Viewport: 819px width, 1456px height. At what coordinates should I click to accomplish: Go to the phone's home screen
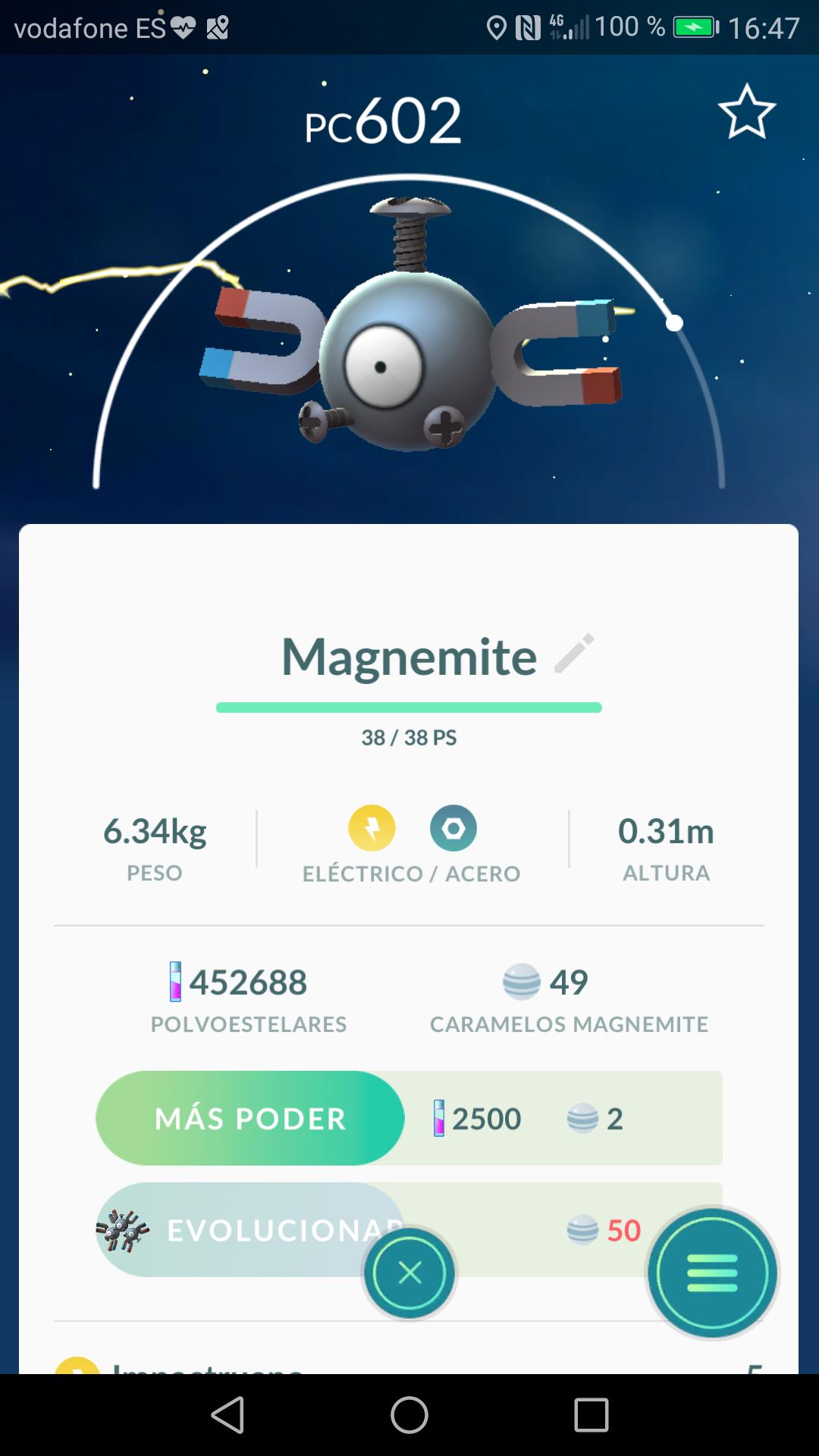click(409, 1415)
